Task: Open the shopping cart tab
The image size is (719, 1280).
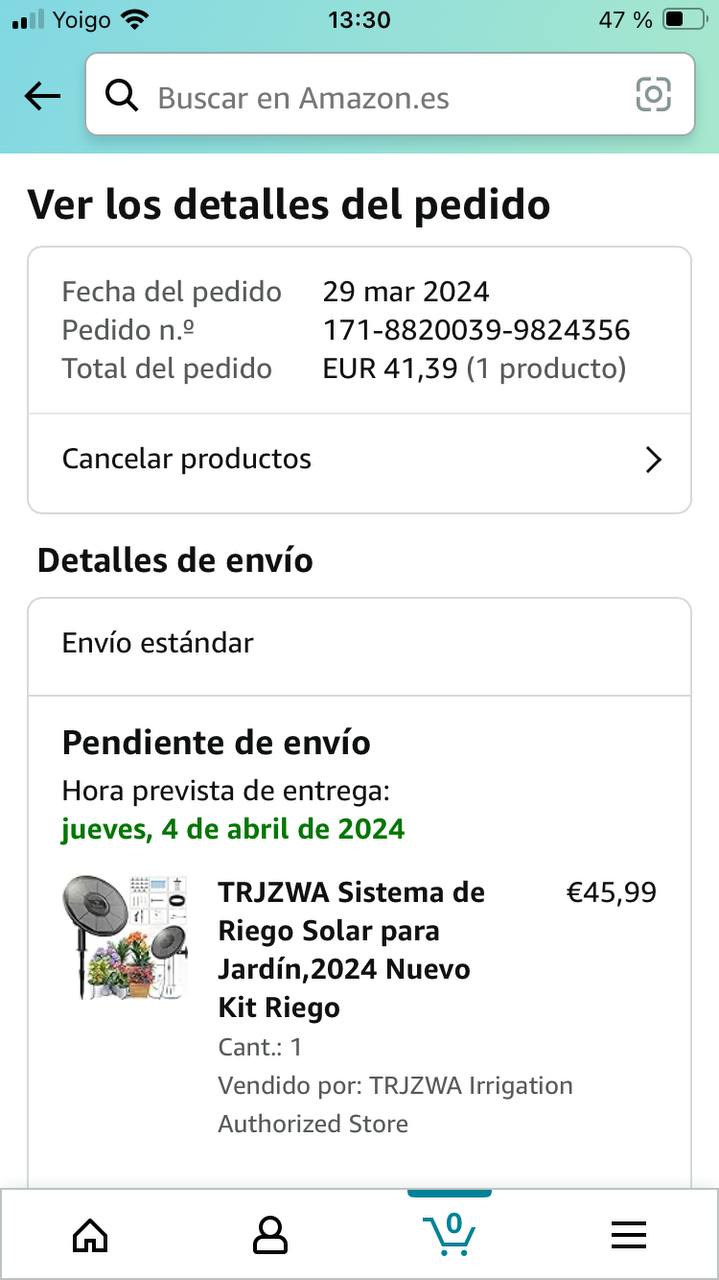Action: click(449, 1234)
